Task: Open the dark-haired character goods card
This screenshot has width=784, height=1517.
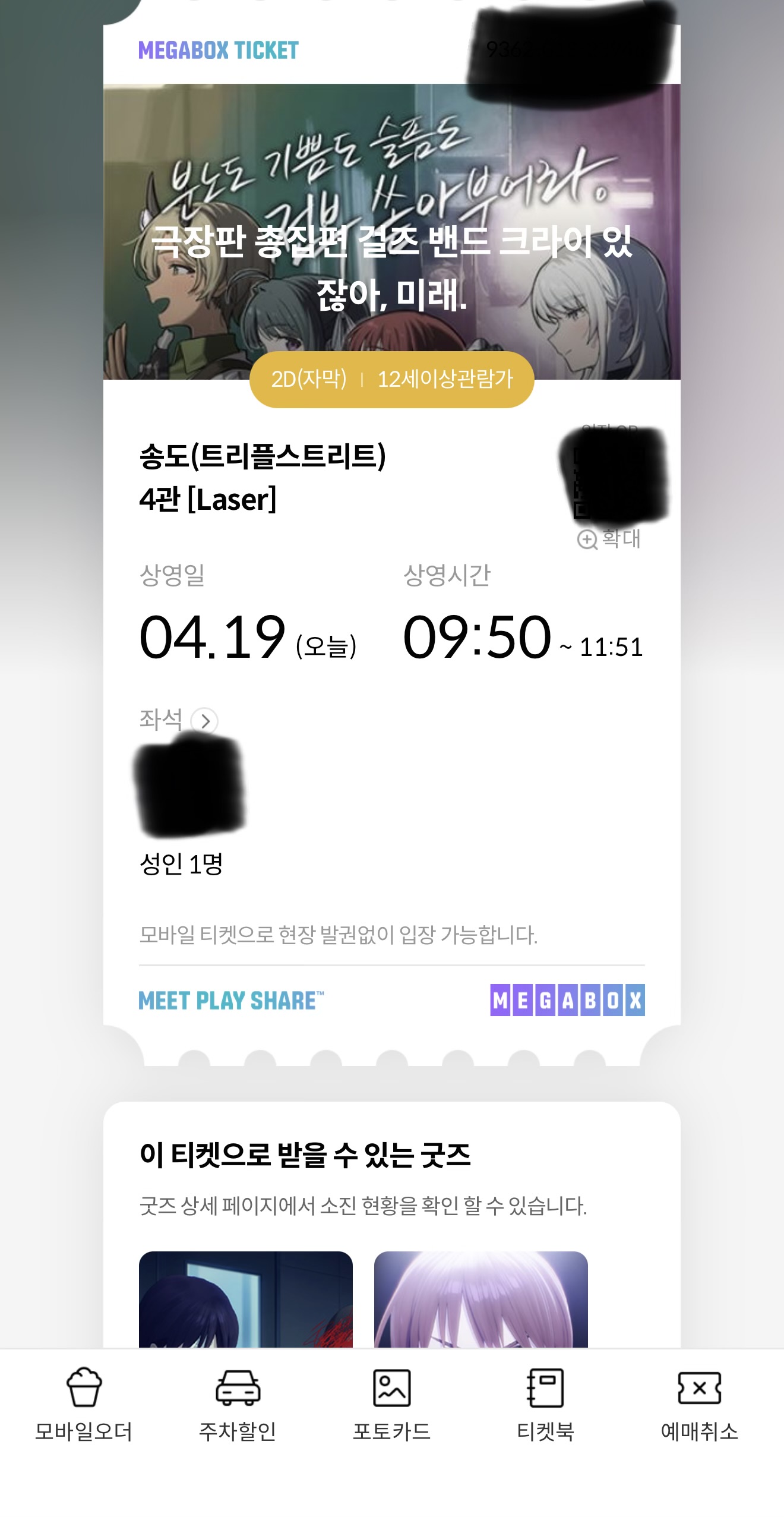Action: [245, 1299]
